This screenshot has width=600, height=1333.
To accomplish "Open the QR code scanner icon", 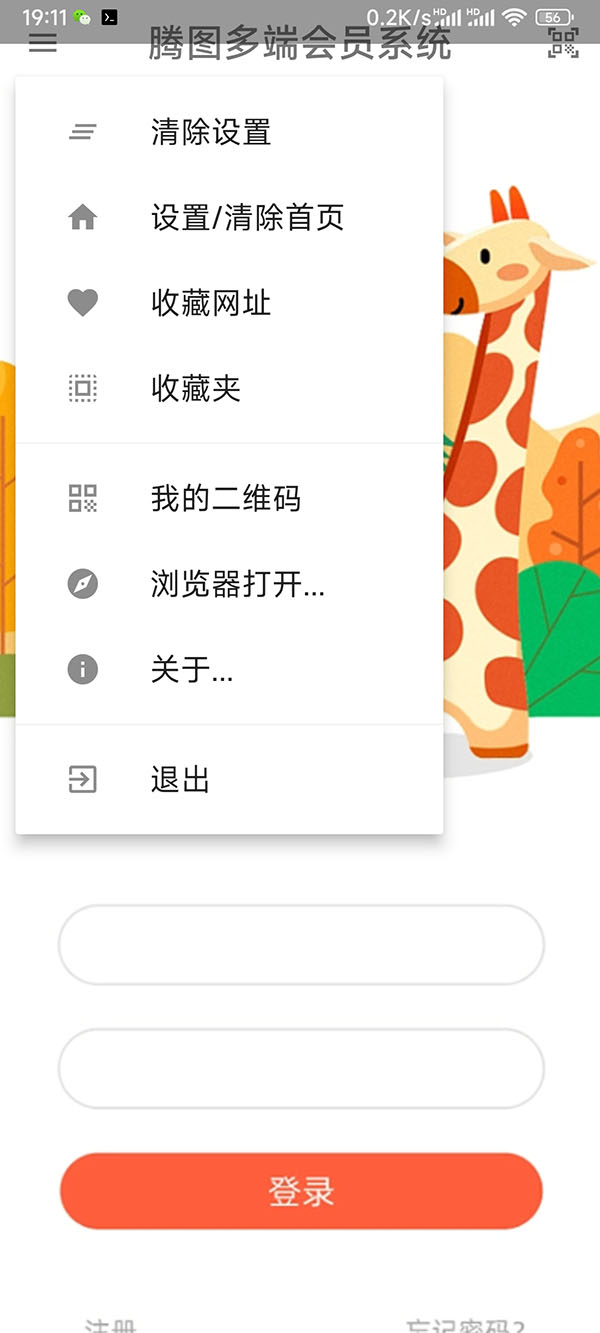I will (x=563, y=42).
